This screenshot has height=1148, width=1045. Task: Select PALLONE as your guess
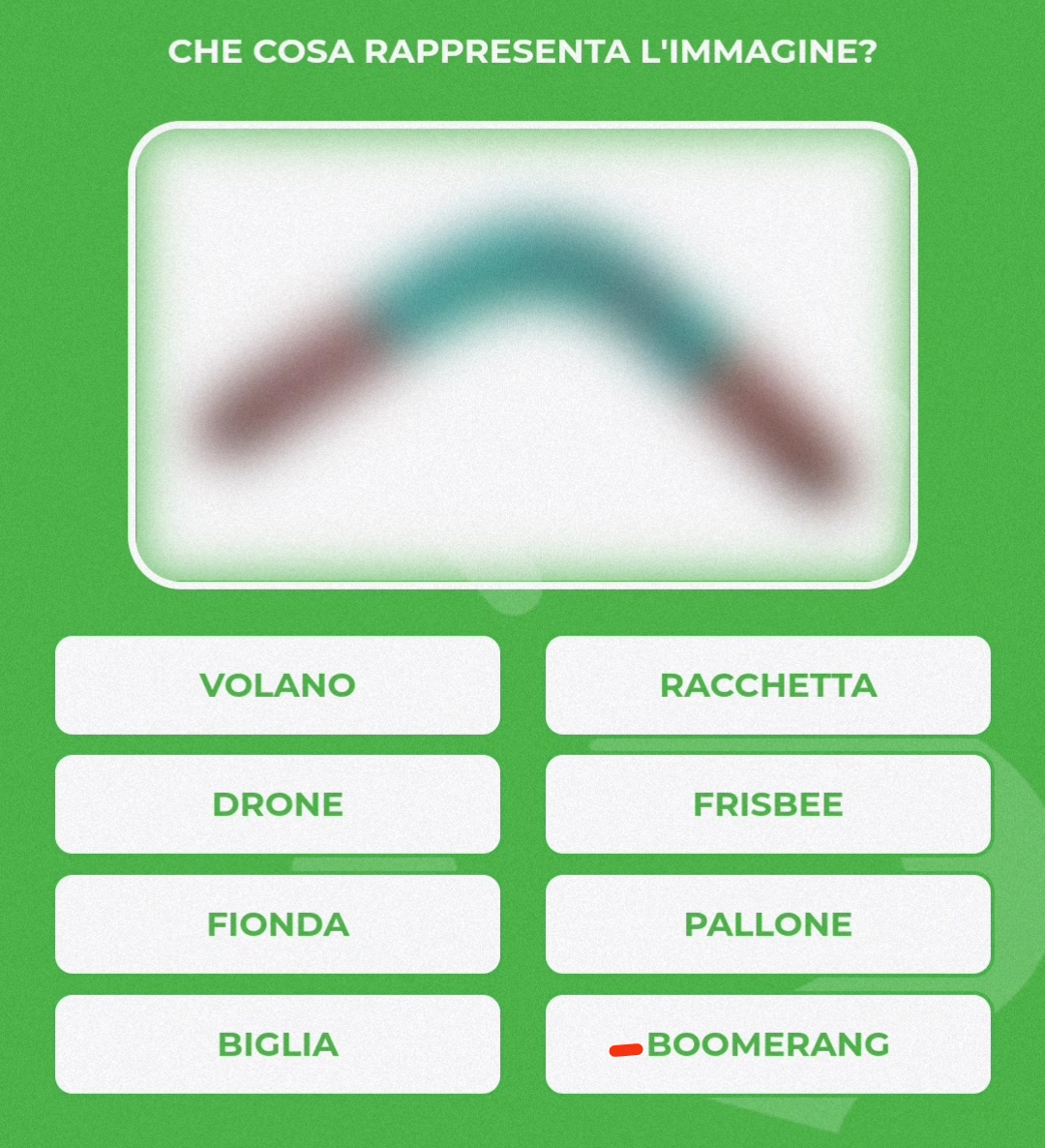click(767, 924)
